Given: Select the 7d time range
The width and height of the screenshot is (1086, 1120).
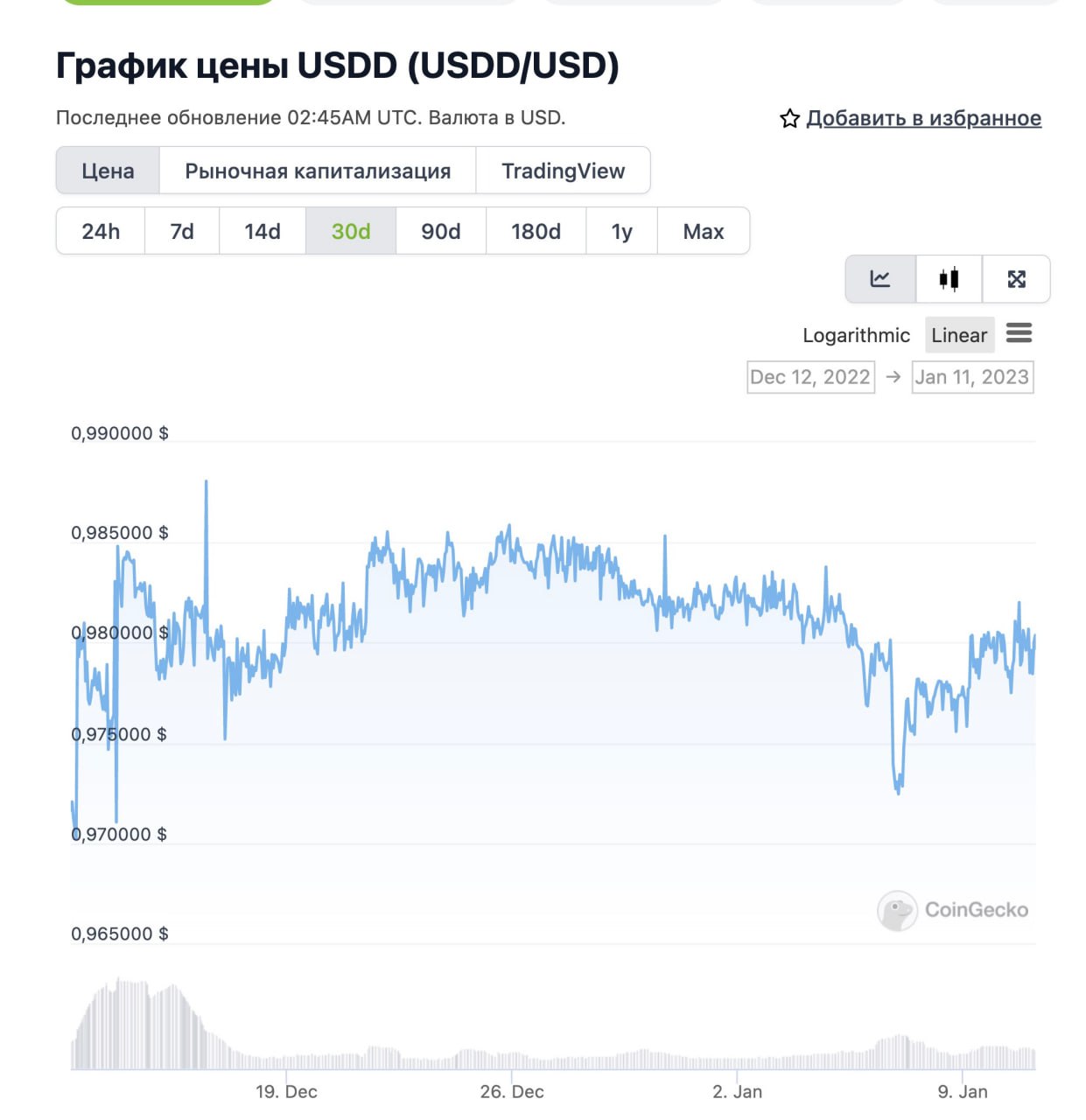Looking at the screenshot, I should coord(182,231).
